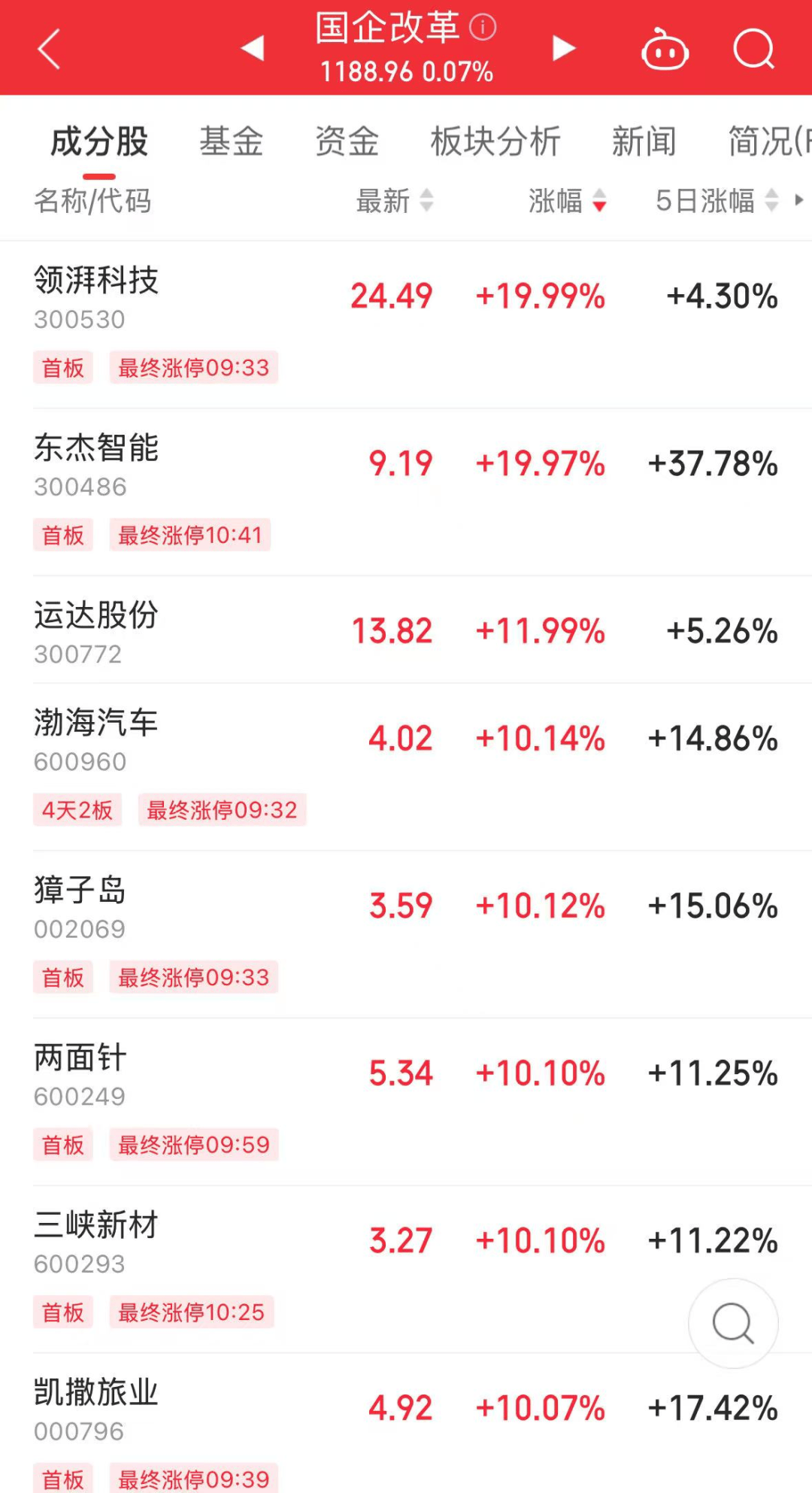
Task: Tap the 最终涨停09:32 label under 渤海汽车
Action: 220,810
